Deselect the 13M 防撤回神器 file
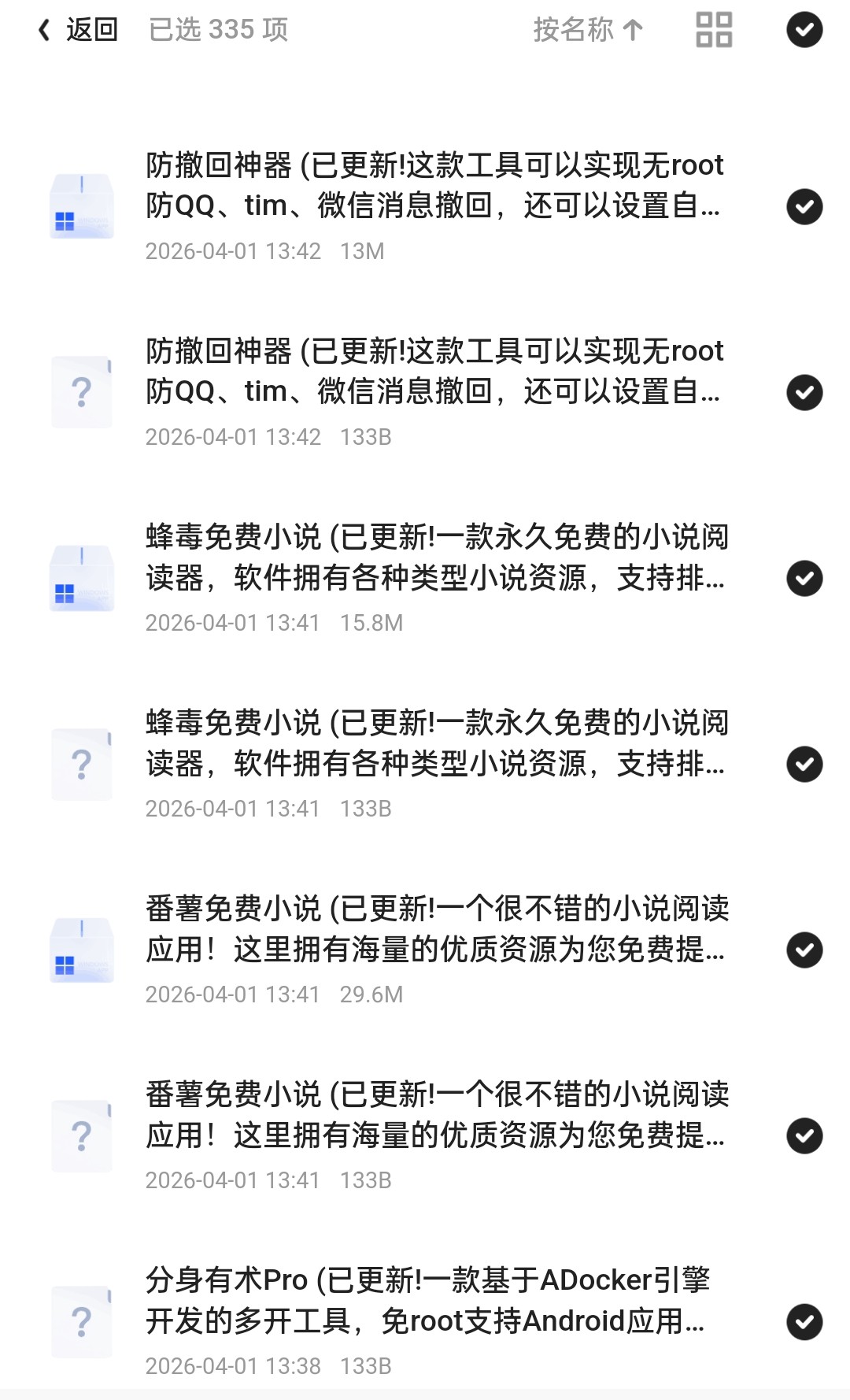The width and height of the screenshot is (850, 1400). [x=804, y=207]
